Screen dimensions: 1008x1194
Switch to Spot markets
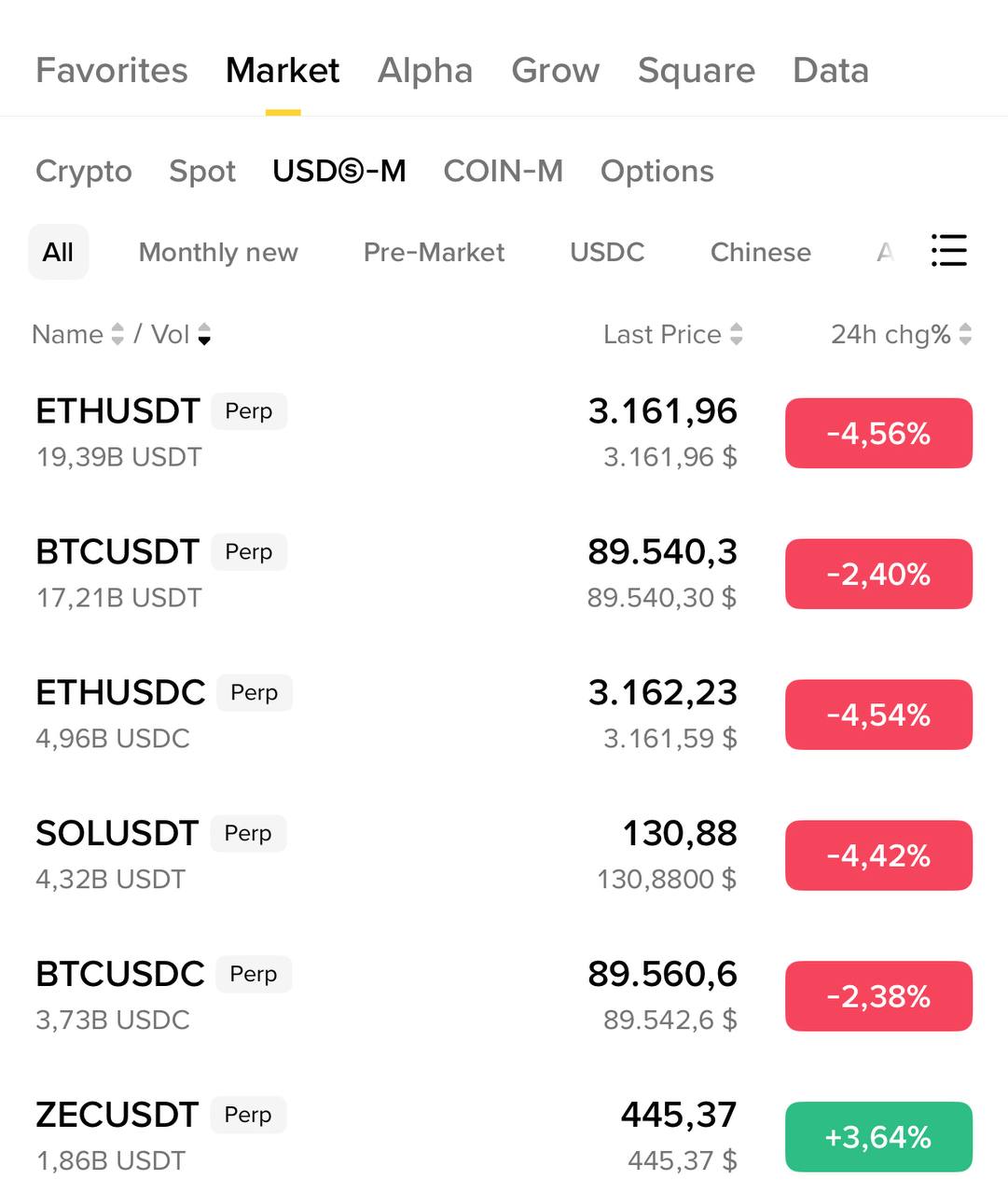click(x=202, y=172)
